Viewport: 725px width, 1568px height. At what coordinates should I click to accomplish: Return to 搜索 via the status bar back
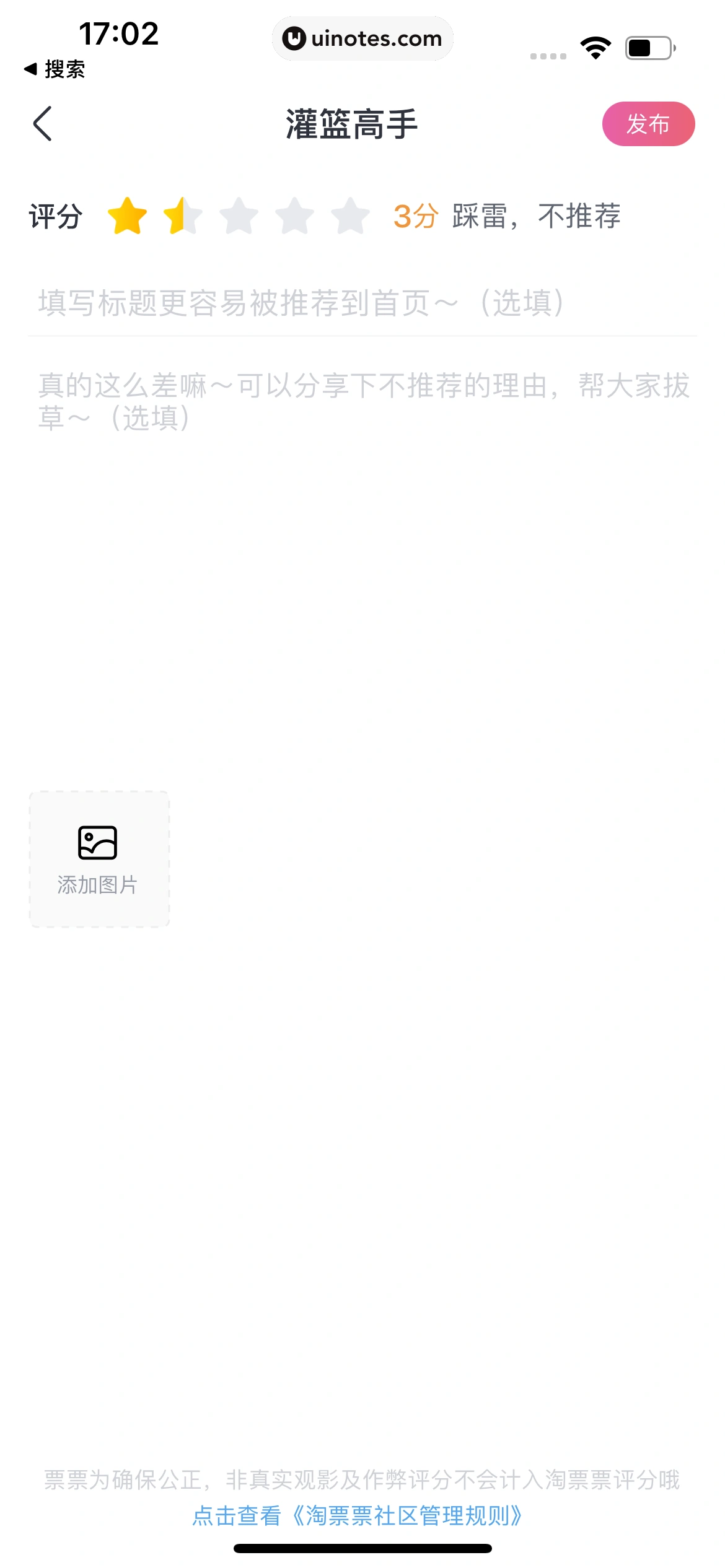pos(55,69)
